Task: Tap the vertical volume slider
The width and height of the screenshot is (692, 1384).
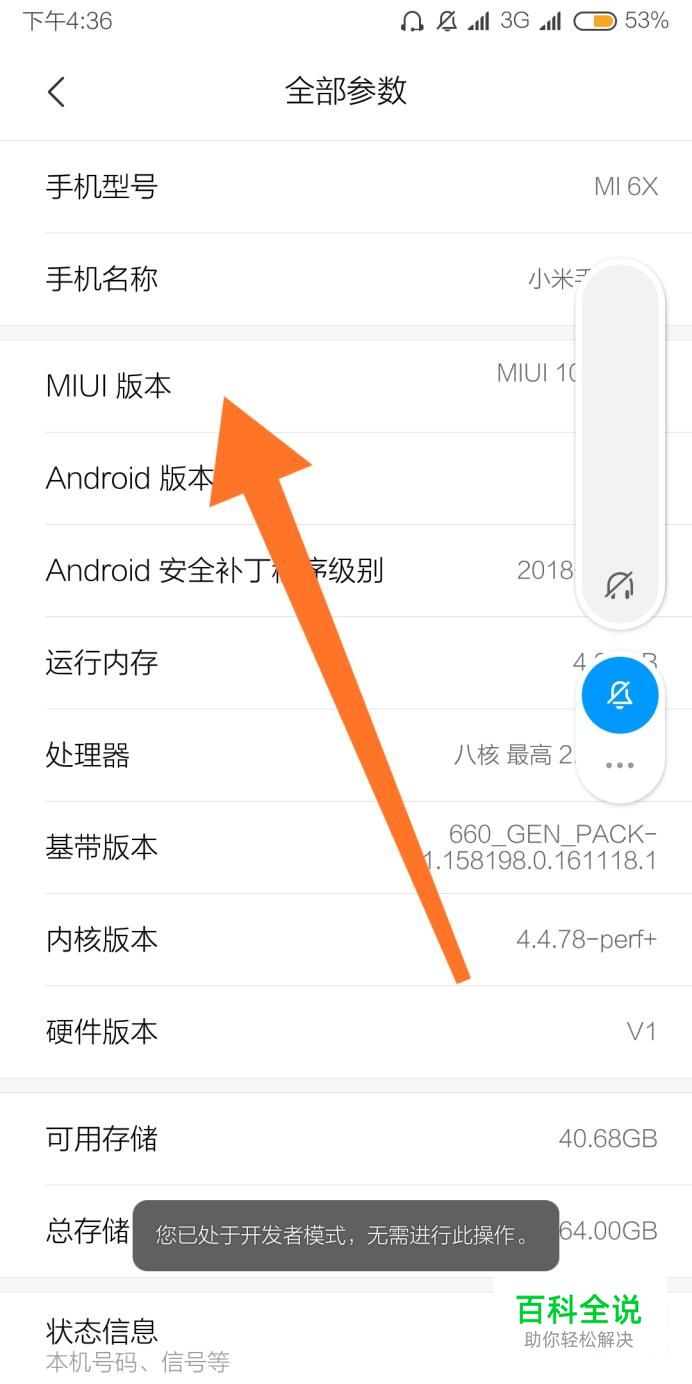Action: (620, 440)
